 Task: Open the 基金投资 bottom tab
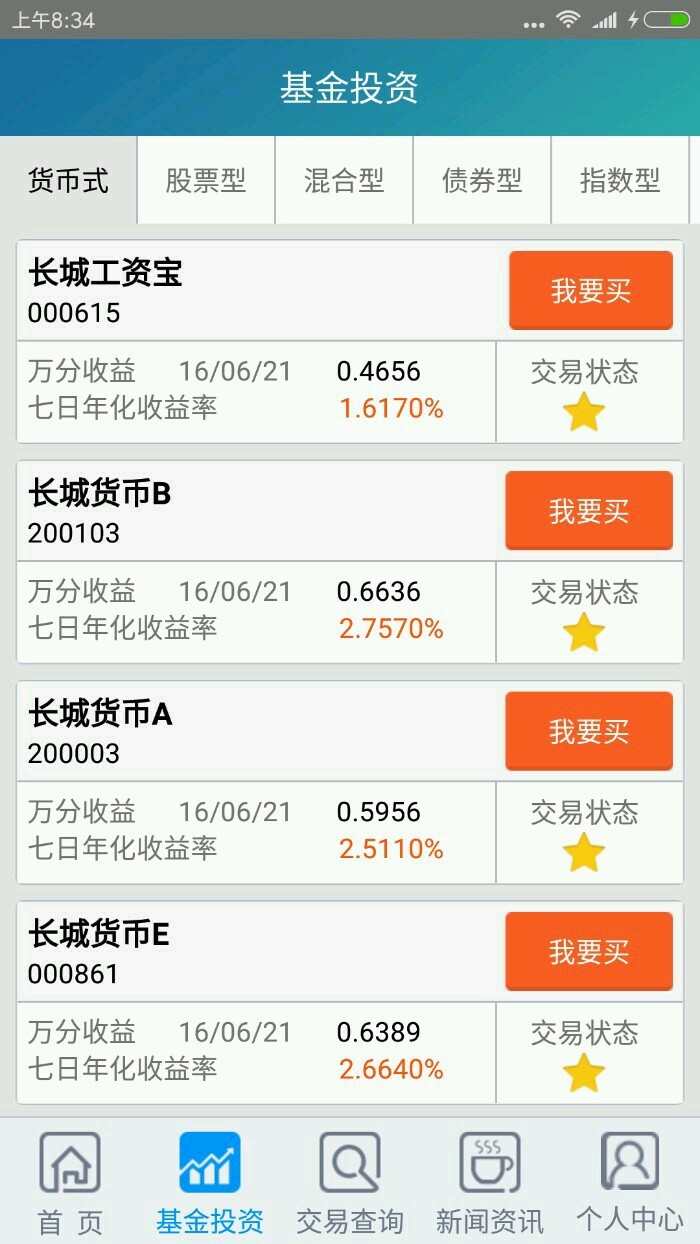coord(210,1182)
